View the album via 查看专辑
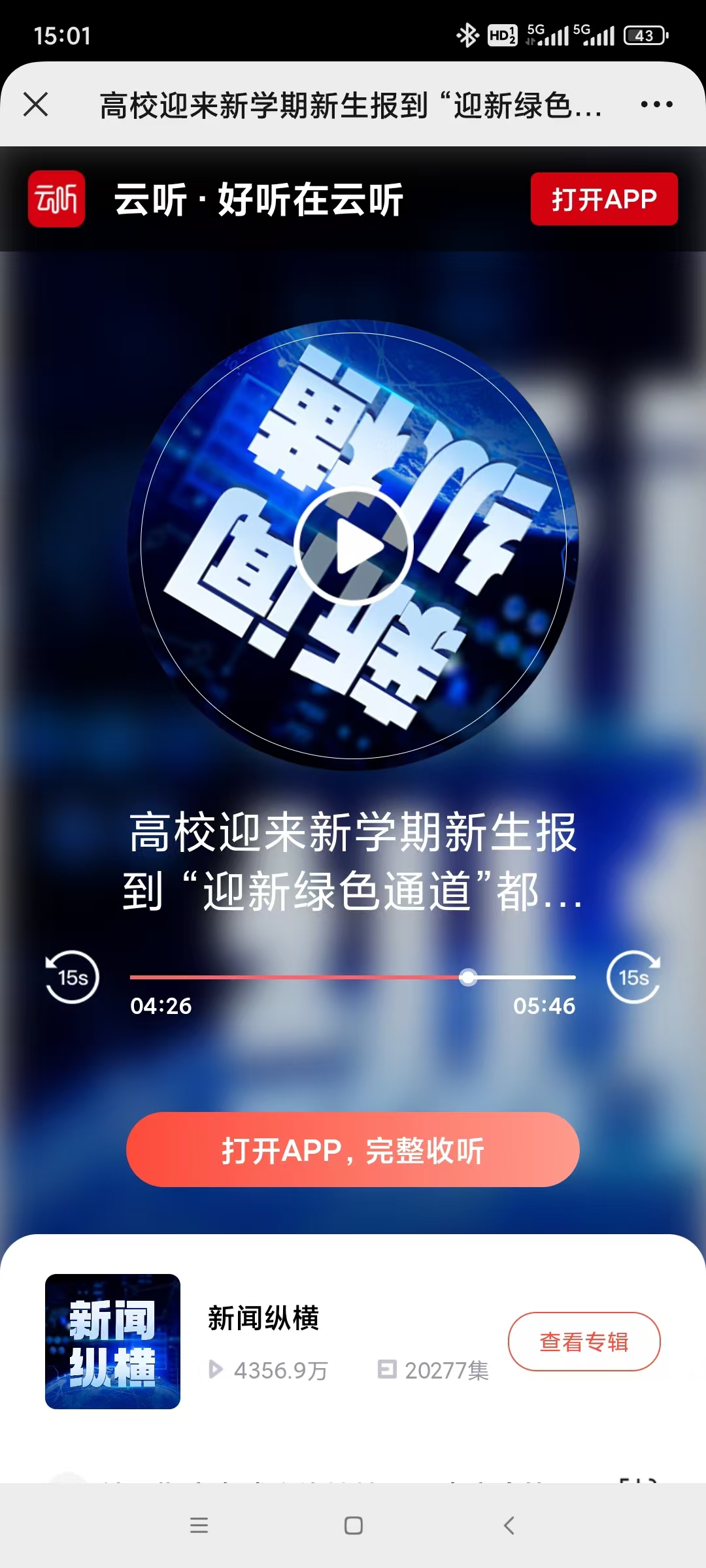Image resolution: width=706 pixels, height=1568 pixels. click(584, 1341)
